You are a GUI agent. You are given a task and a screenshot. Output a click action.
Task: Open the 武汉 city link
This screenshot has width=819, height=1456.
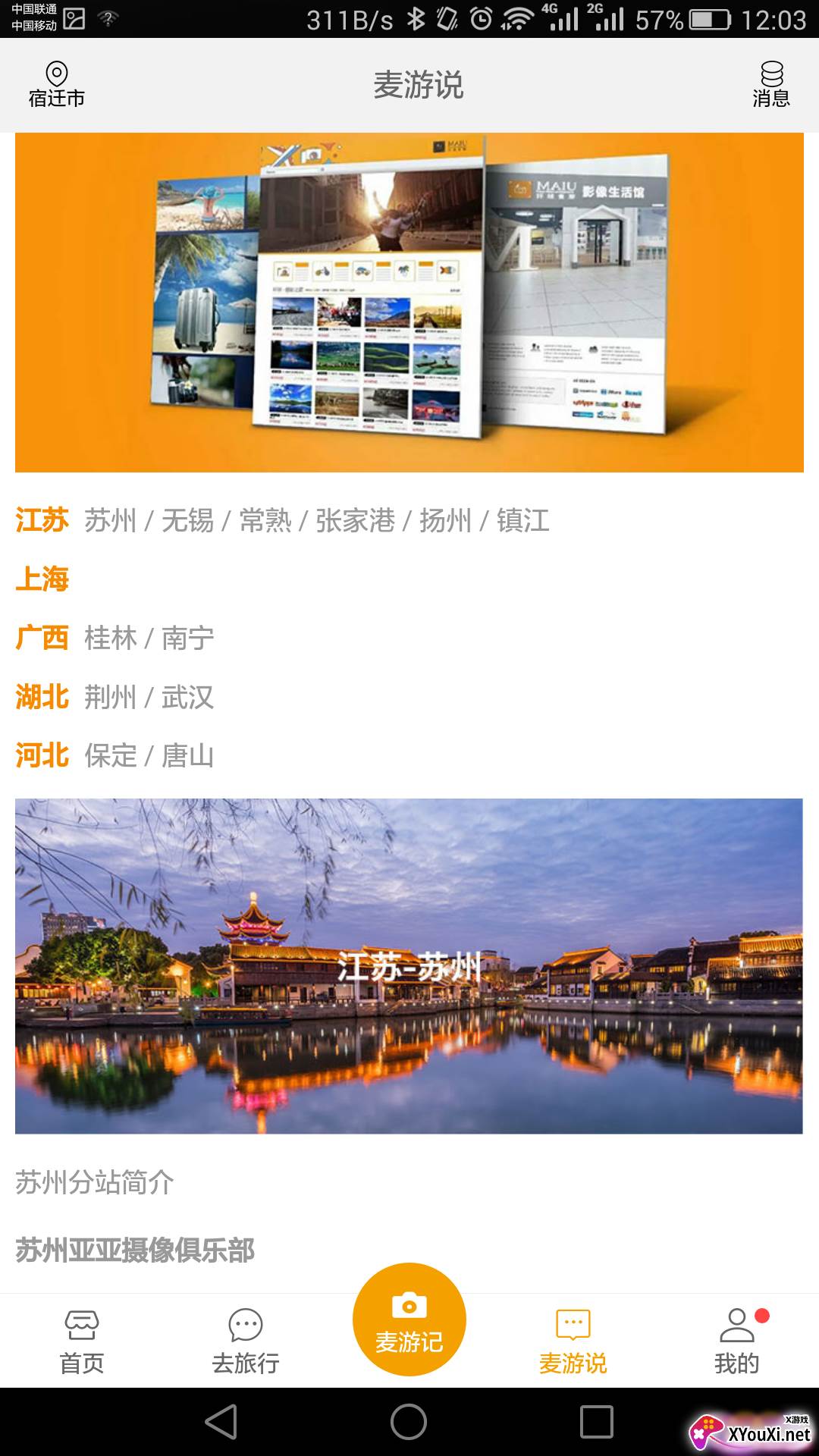pyautogui.click(x=187, y=697)
